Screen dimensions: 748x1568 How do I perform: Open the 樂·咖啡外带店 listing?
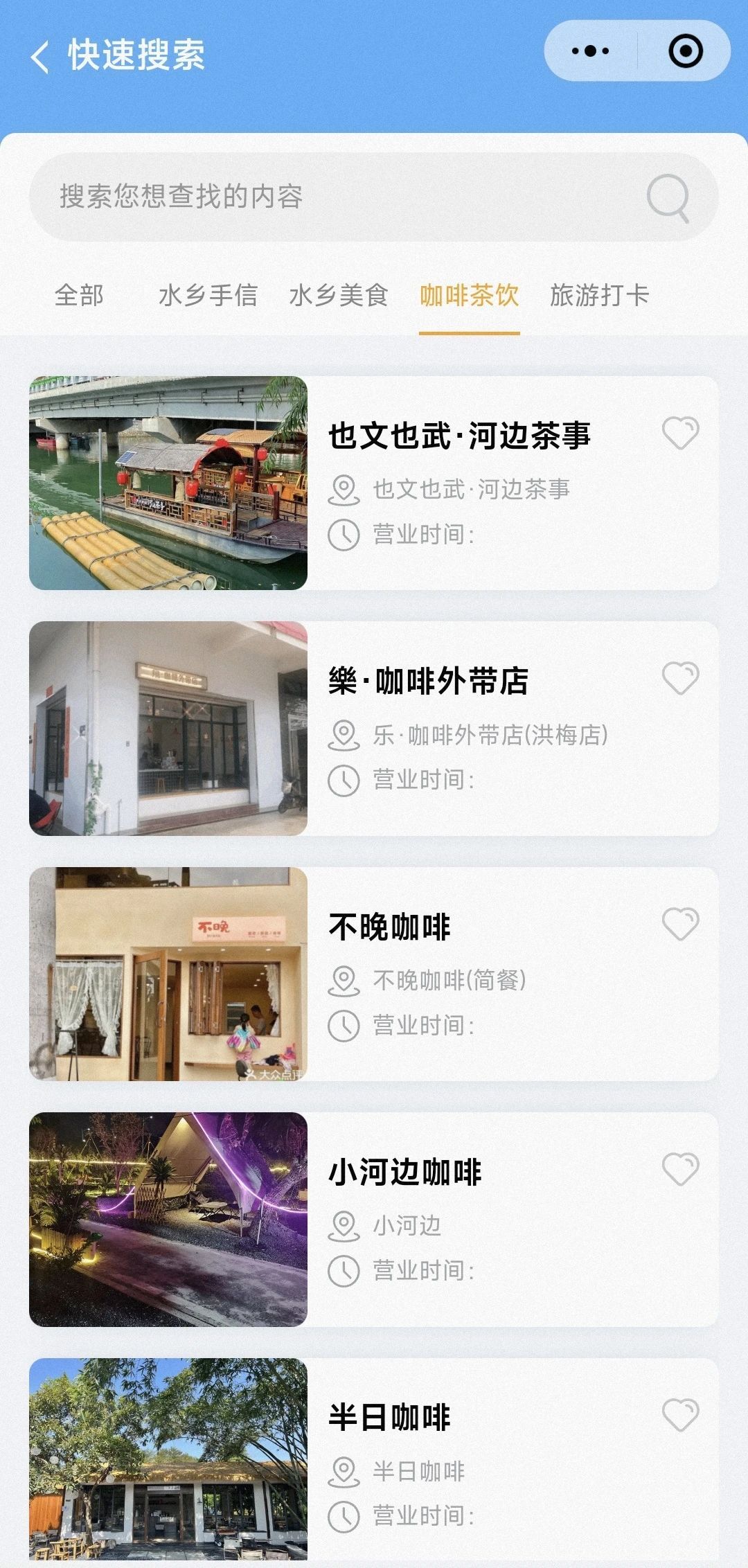(x=428, y=681)
